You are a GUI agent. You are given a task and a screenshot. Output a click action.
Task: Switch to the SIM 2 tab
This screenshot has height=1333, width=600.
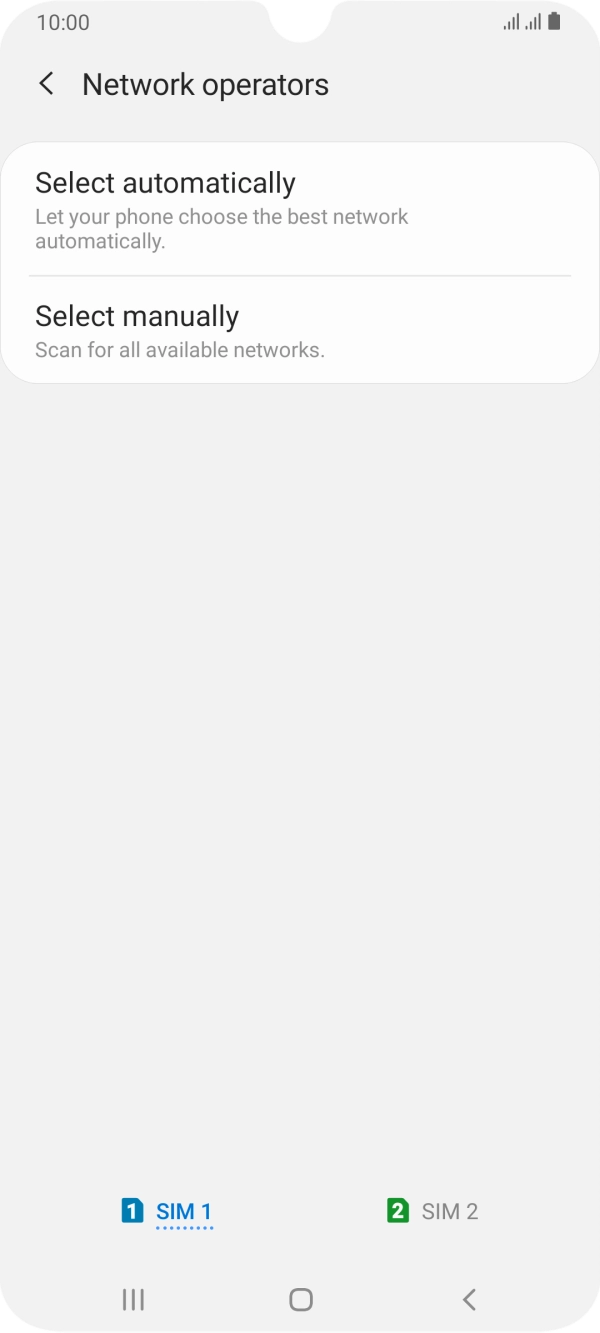pyautogui.click(x=433, y=1211)
